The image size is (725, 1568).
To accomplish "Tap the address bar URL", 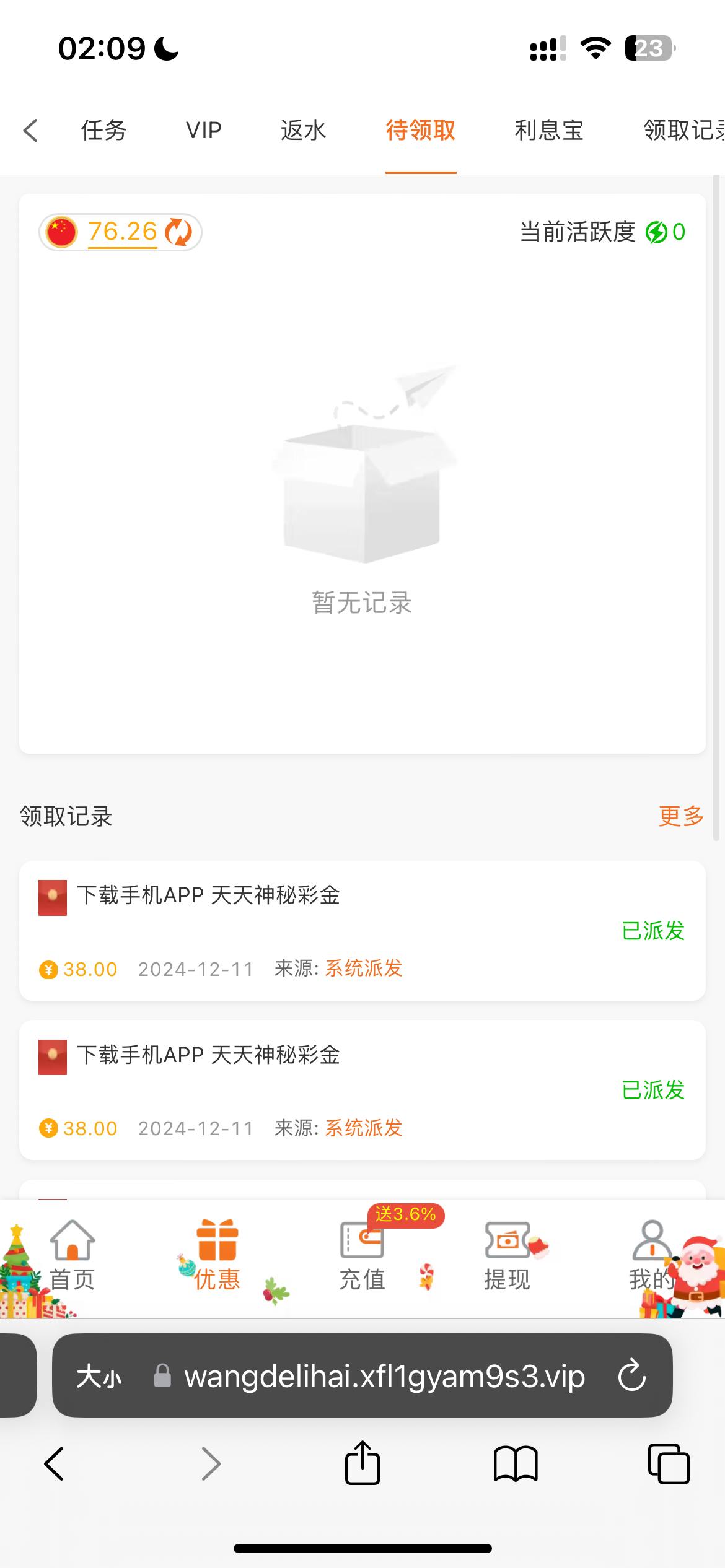I will pos(384,1377).
